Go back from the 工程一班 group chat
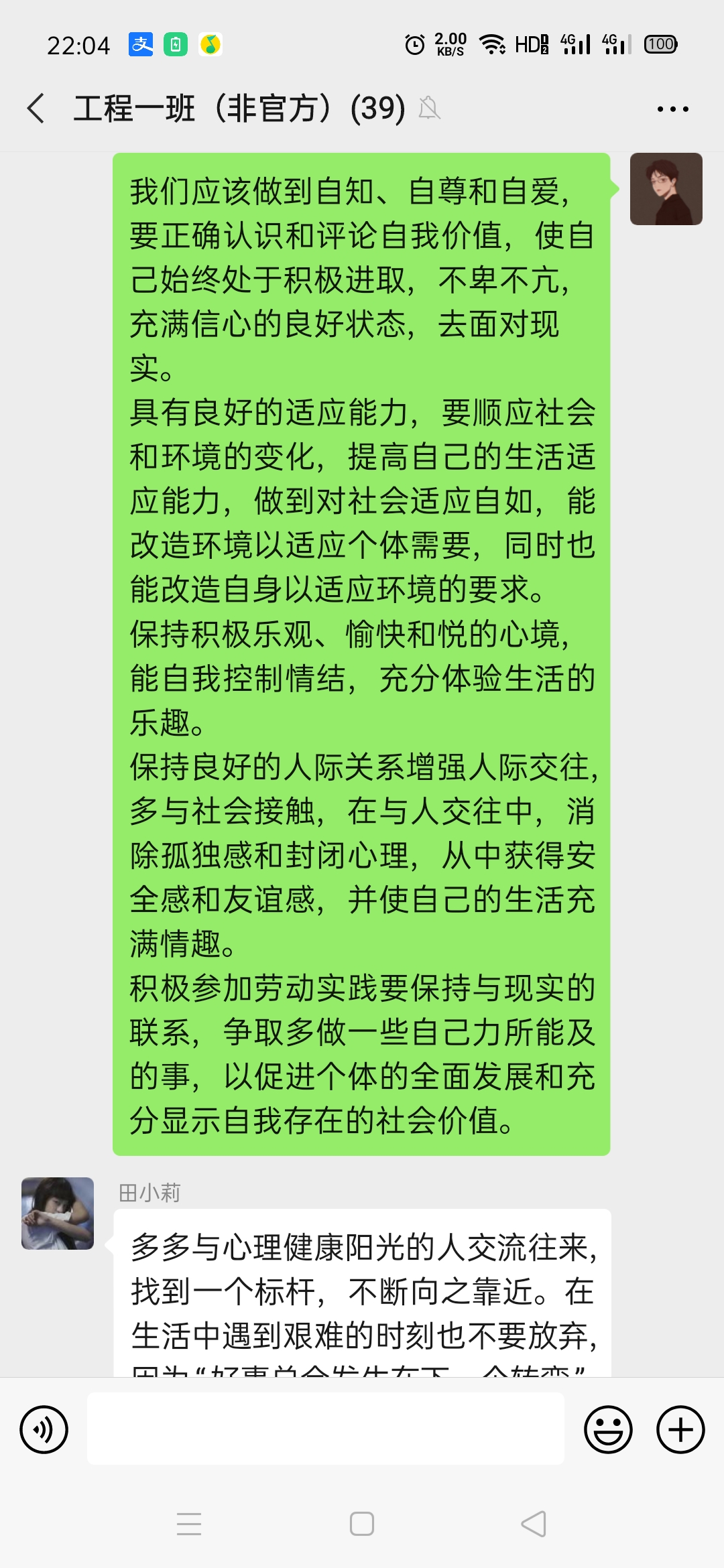Viewport: 724px width, 1568px height. tap(36, 108)
